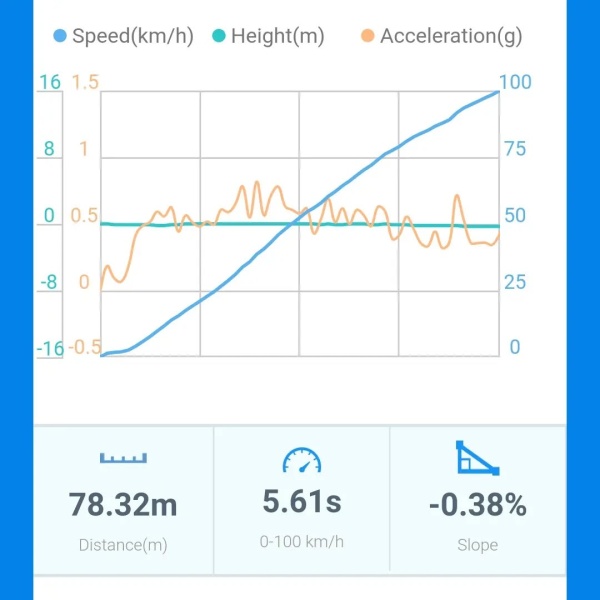Hide the Height(m) line via the legend
600x600 pixels.
tap(268, 37)
